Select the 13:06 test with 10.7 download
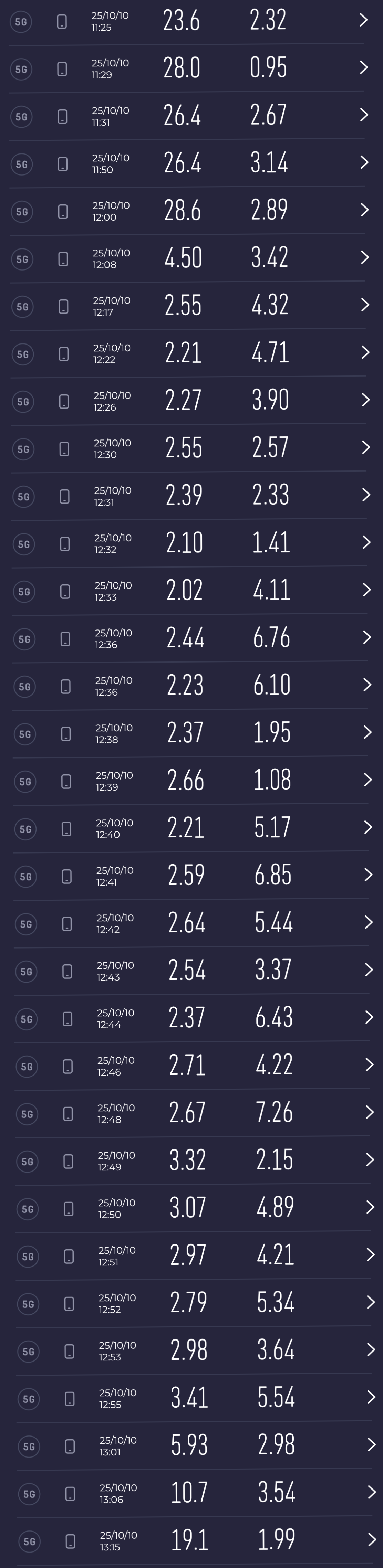The height and width of the screenshot is (1568, 383). click(195, 1493)
